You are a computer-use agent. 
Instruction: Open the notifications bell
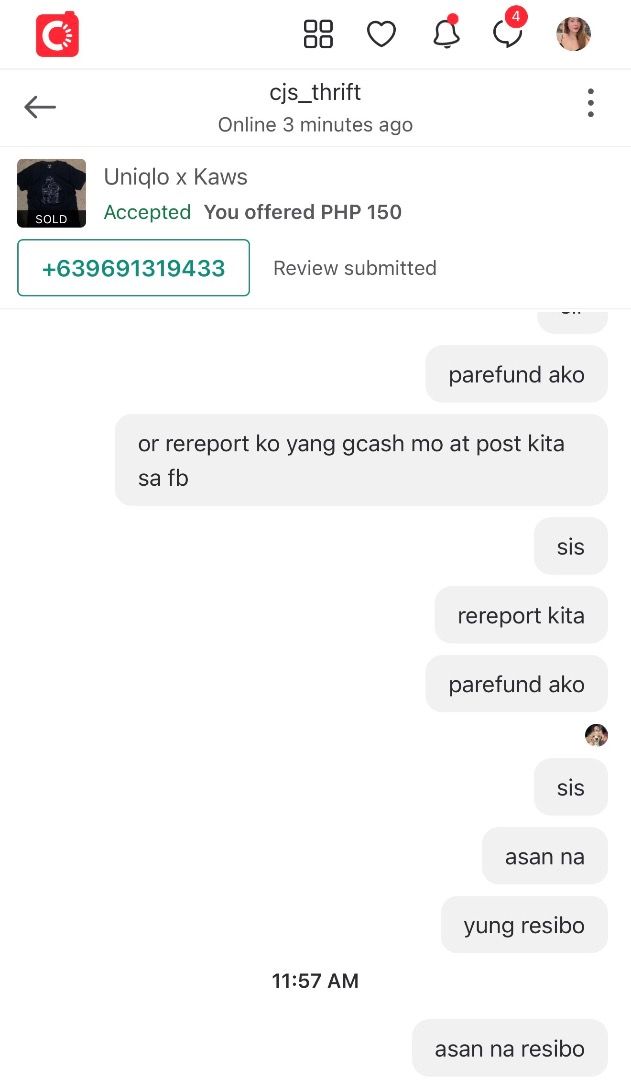(x=446, y=32)
